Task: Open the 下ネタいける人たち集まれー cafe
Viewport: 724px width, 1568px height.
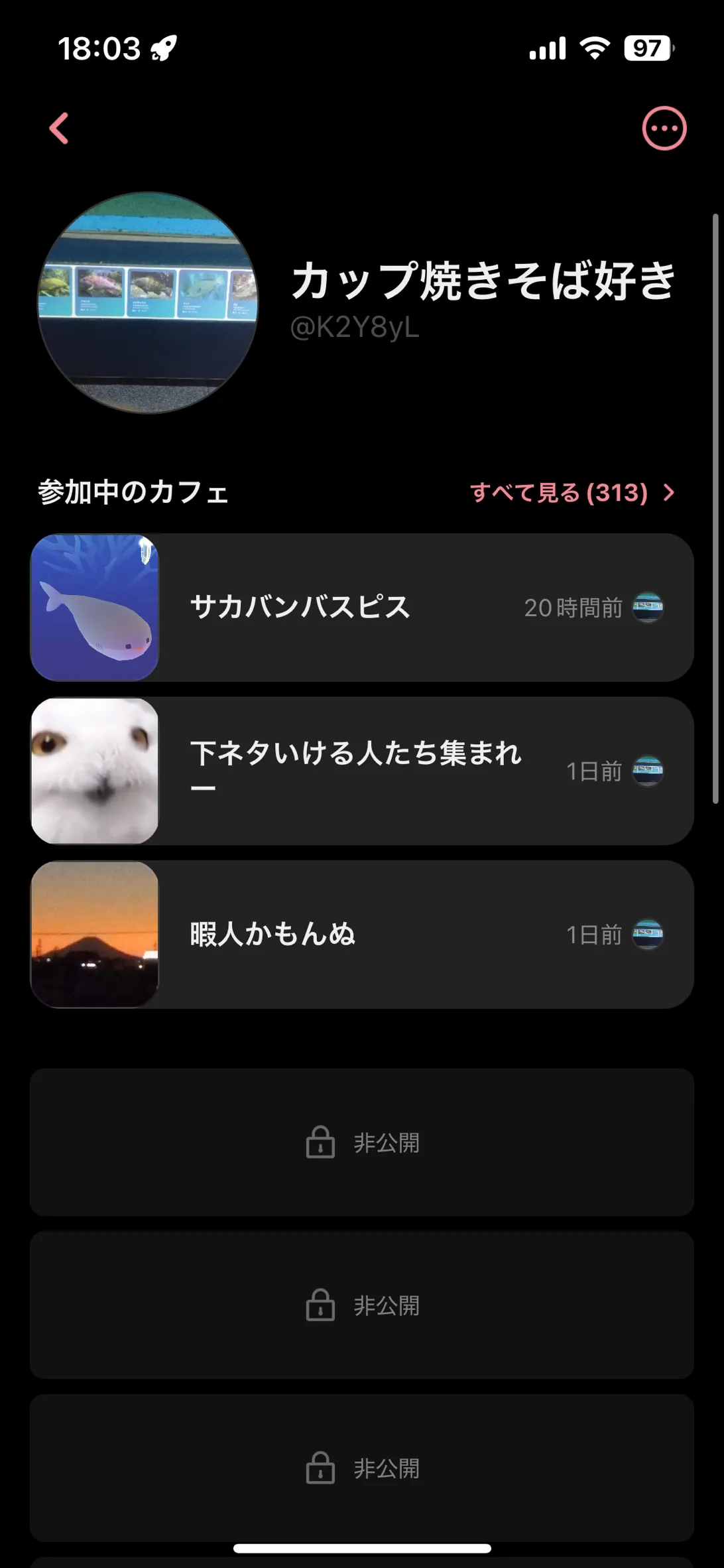Action: coord(362,771)
